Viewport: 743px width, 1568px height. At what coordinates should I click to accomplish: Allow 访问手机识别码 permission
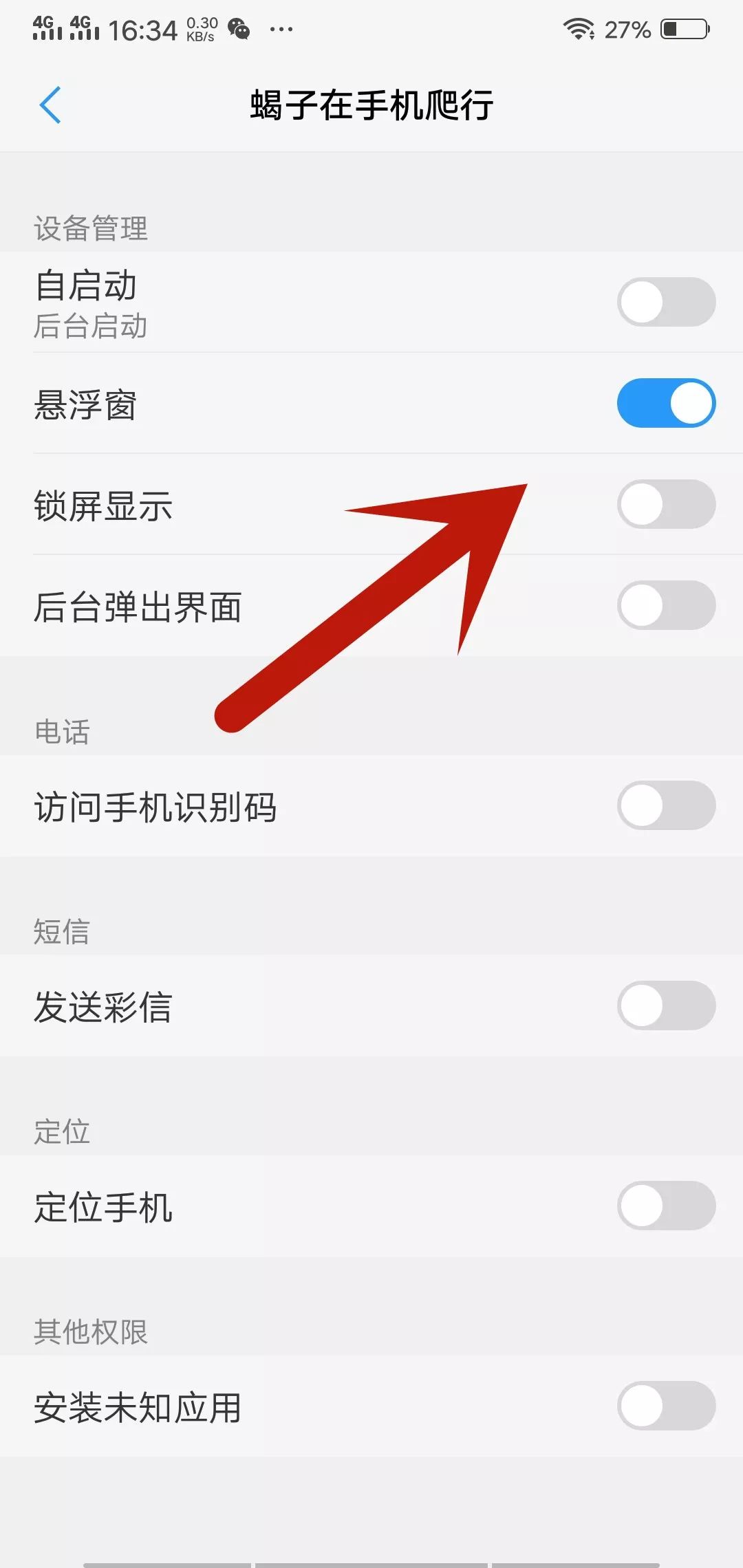point(665,805)
